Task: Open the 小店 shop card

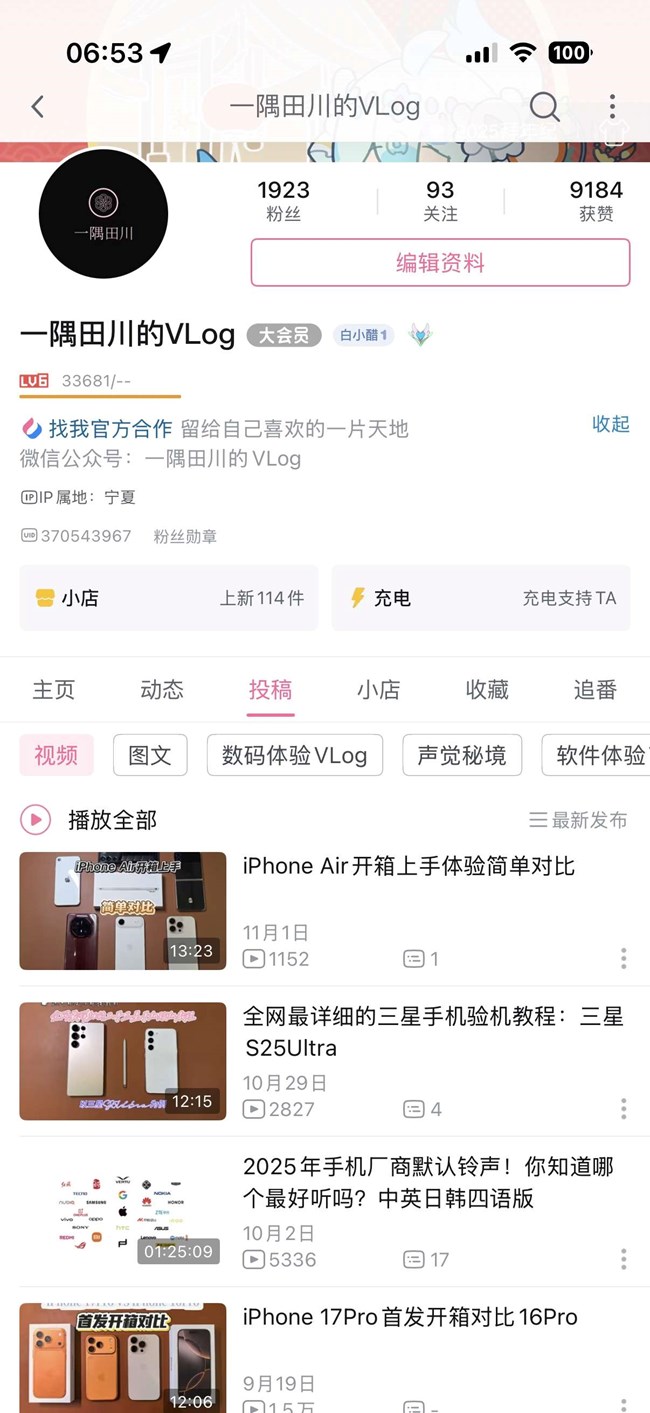Action: pos(168,598)
